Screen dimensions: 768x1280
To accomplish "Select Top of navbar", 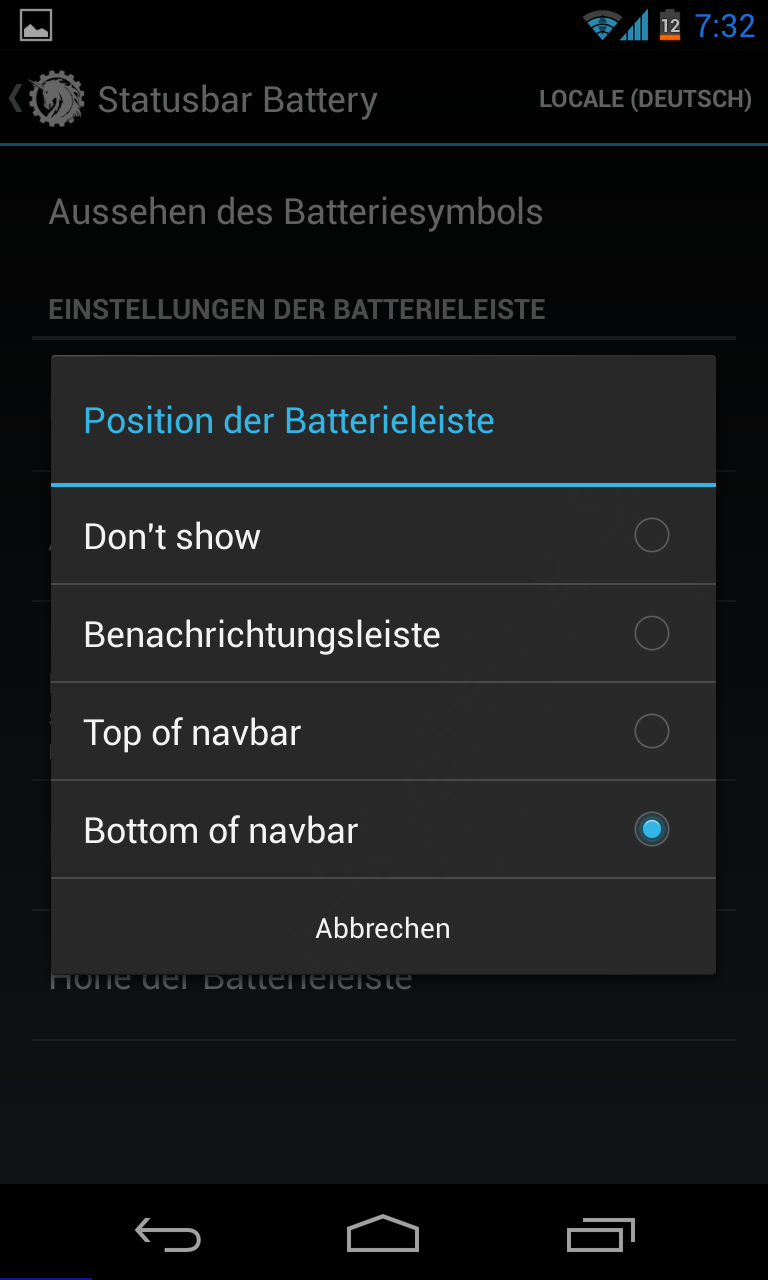I will pos(383,732).
